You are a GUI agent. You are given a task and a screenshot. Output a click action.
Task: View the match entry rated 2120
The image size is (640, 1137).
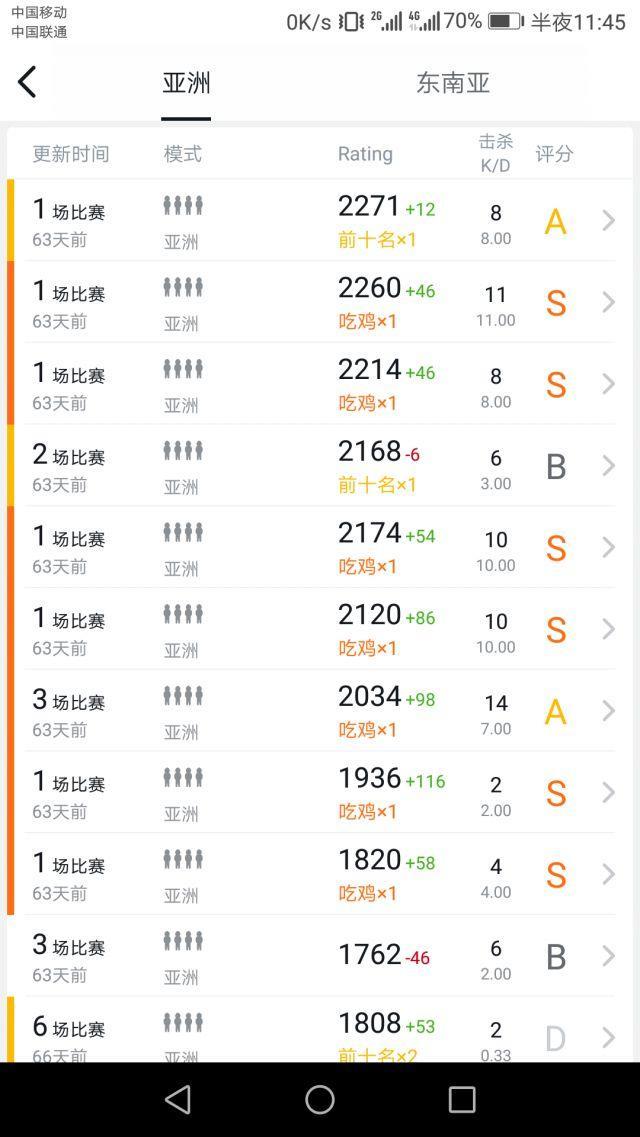point(320,629)
